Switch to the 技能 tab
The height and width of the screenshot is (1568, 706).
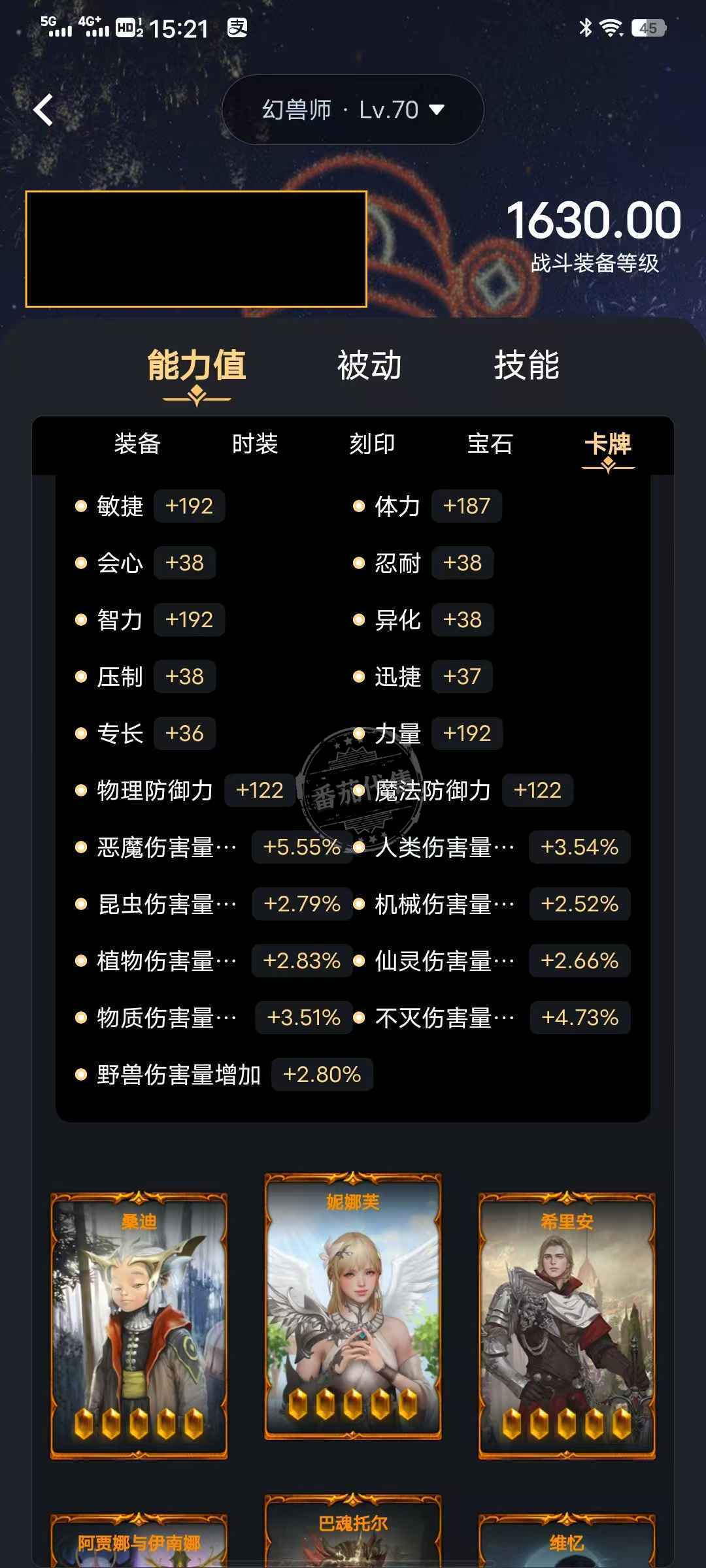(x=526, y=365)
